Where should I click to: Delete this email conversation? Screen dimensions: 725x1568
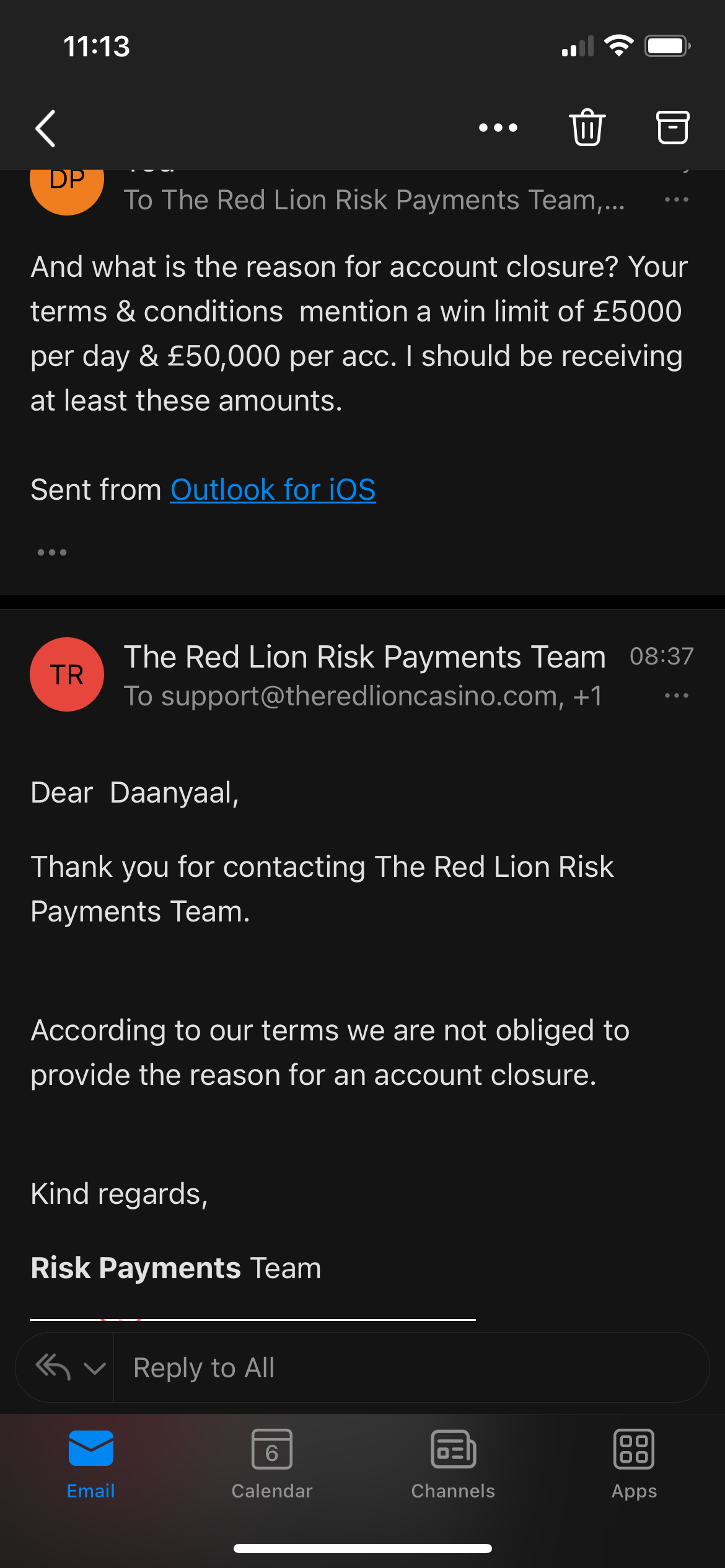click(587, 128)
